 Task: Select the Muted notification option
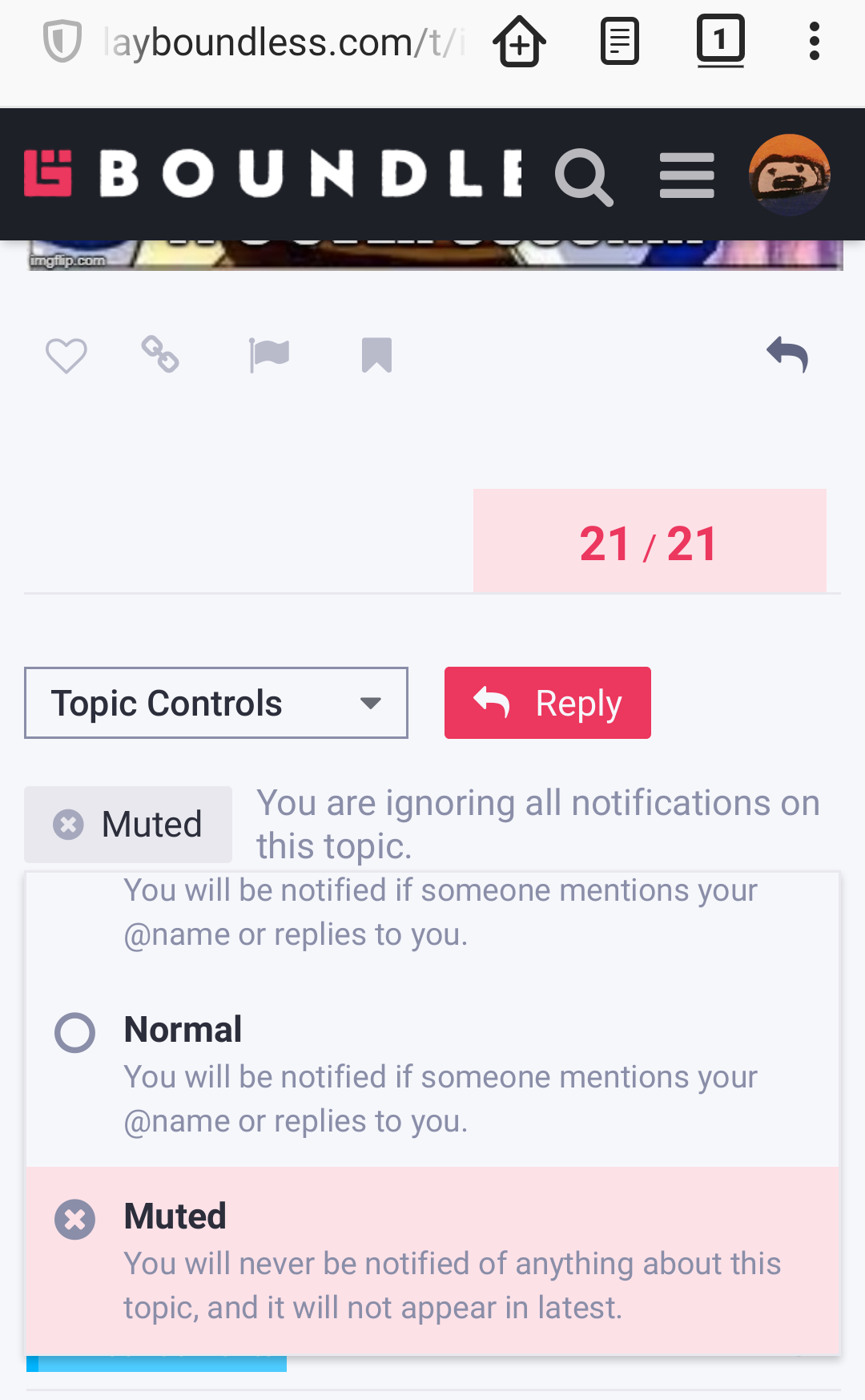coord(432,1261)
